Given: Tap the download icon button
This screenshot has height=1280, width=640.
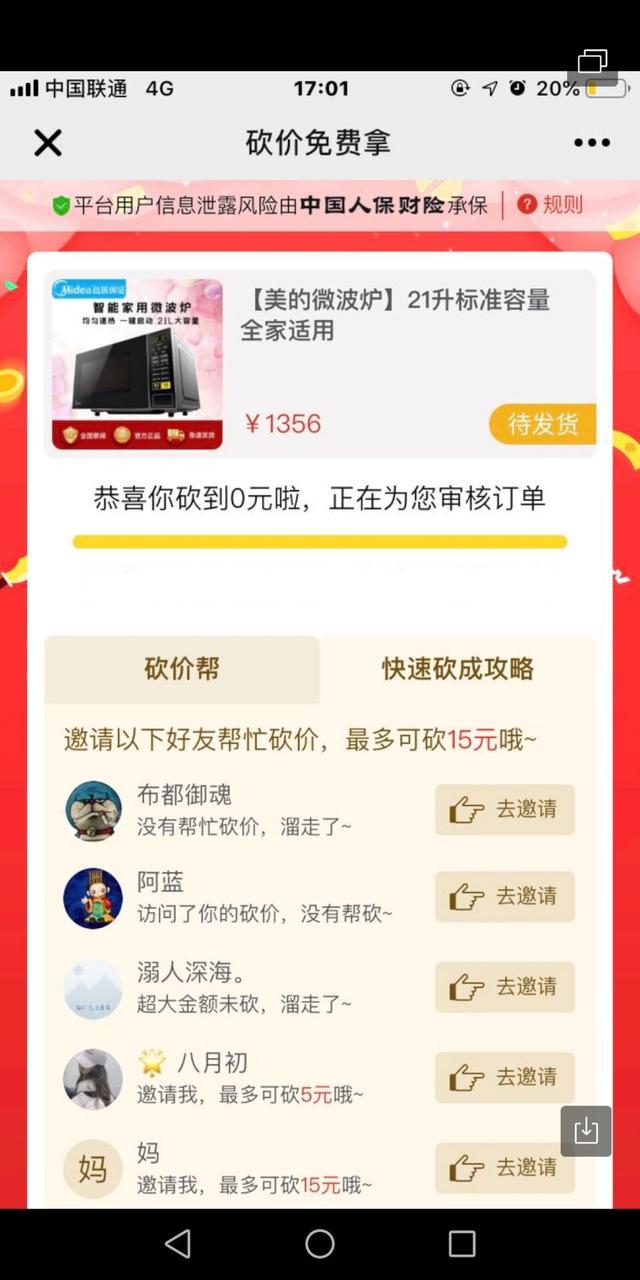Looking at the screenshot, I should 586,1130.
